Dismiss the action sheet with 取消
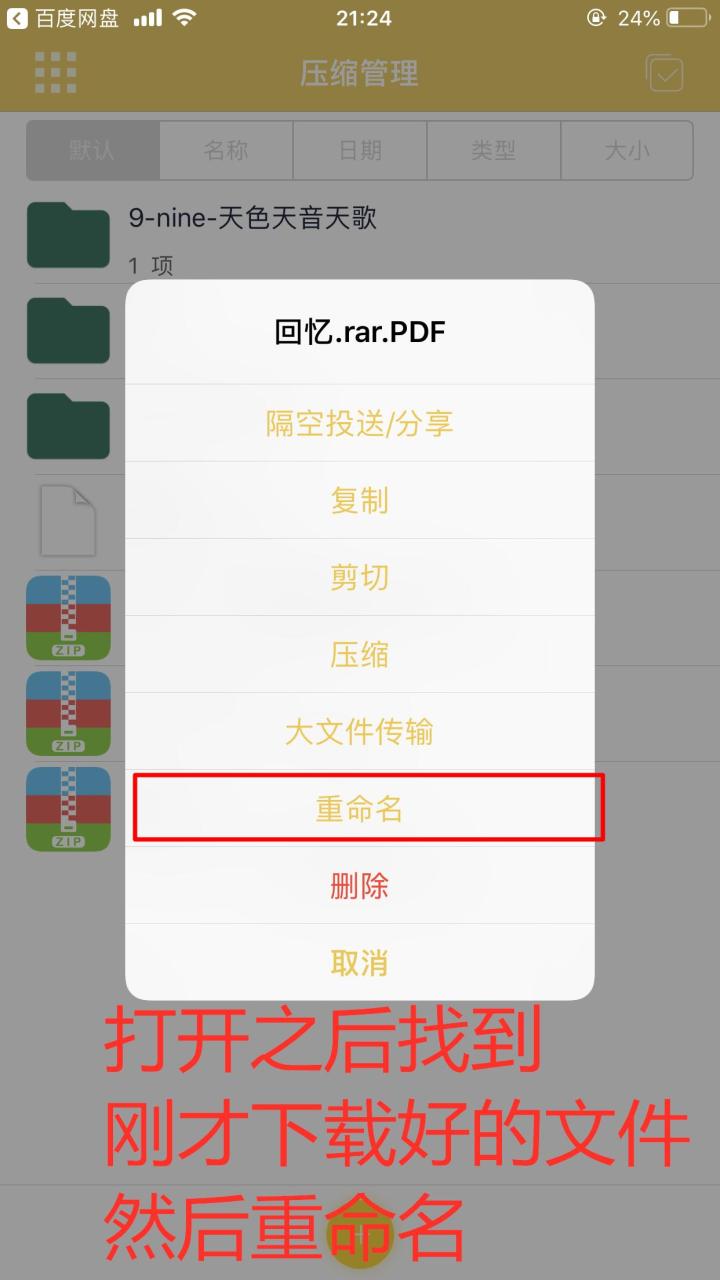The image size is (720, 1280). point(360,962)
